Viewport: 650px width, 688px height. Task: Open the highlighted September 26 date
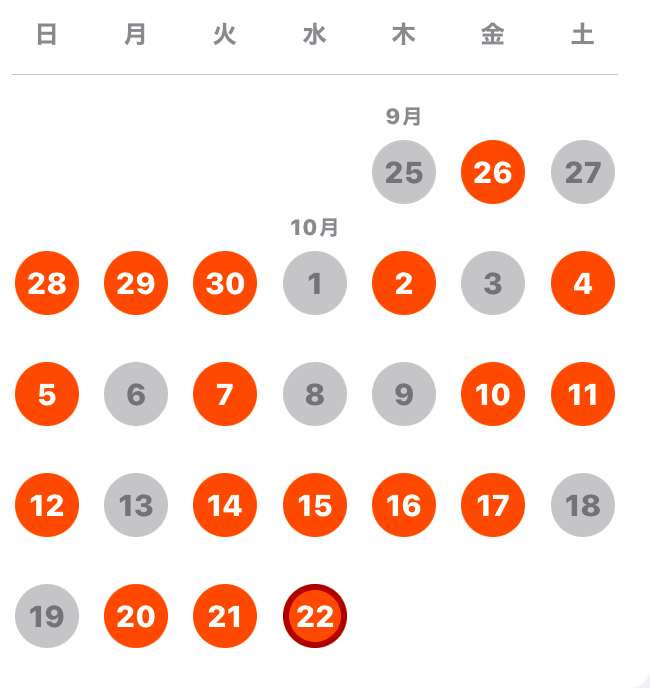(x=493, y=172)
